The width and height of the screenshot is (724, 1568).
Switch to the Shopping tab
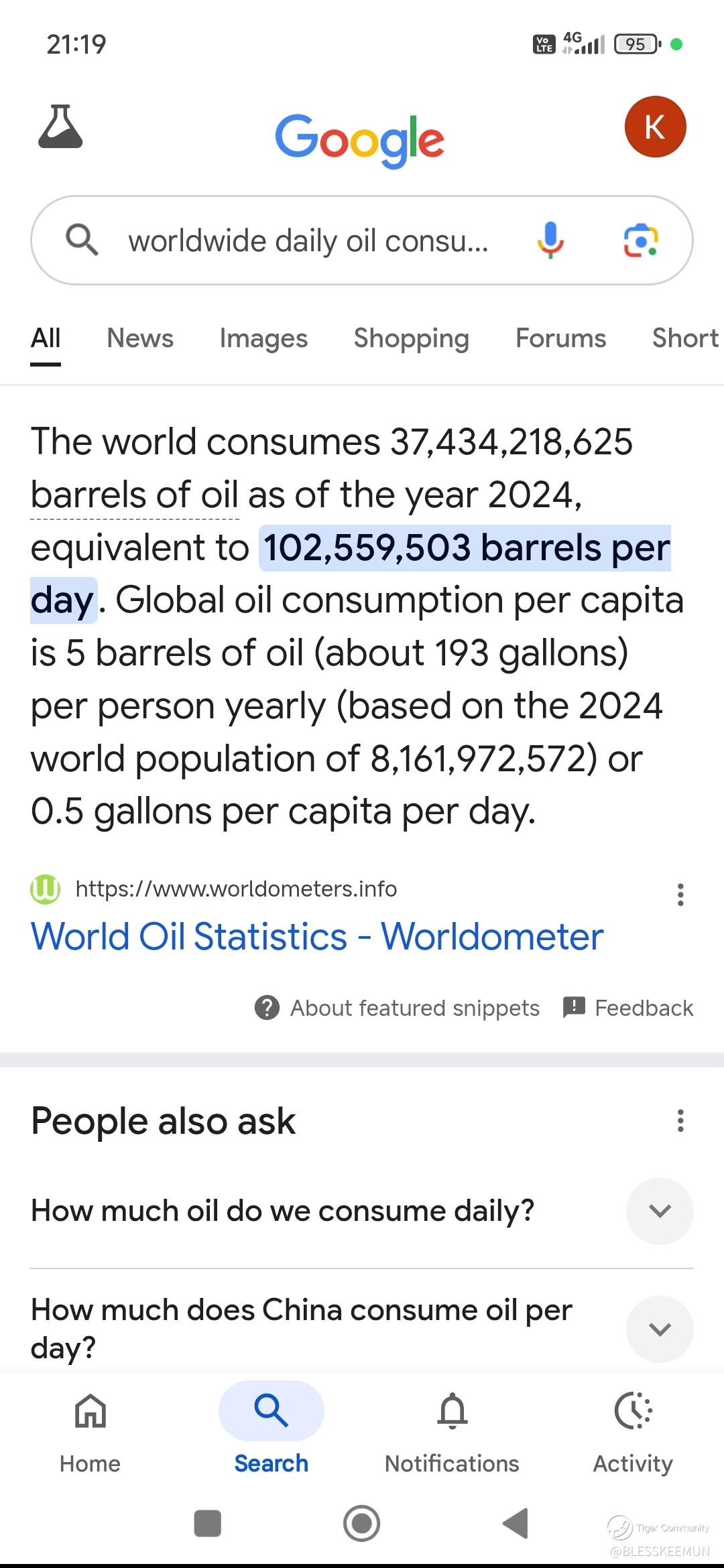411,338
